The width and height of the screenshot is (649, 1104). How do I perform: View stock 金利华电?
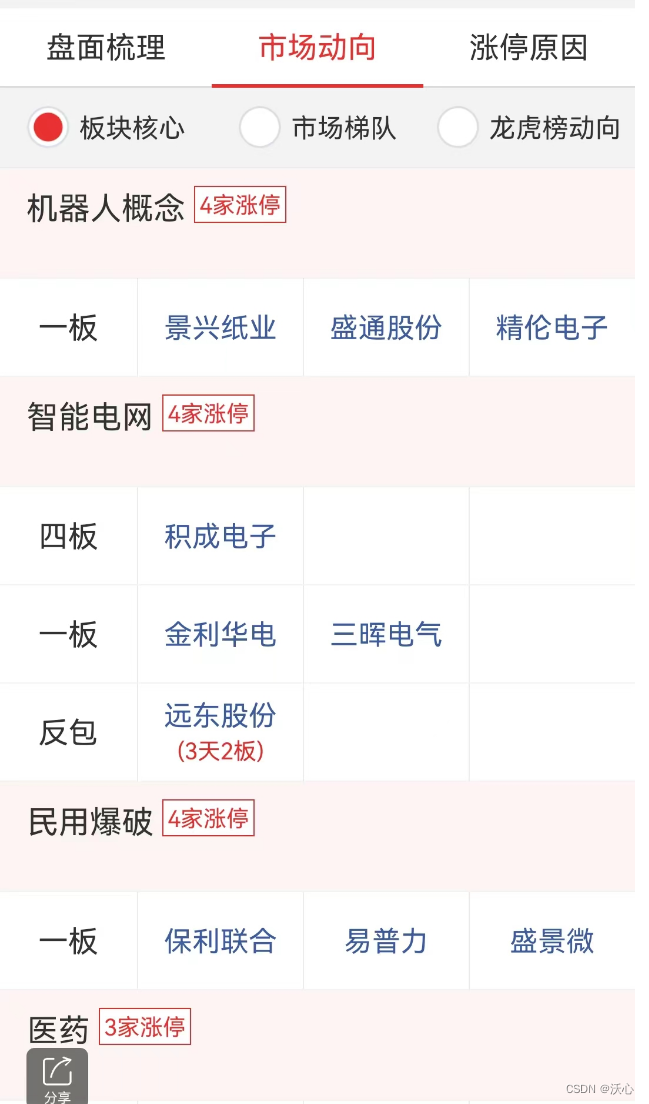click(x=220, y=634)
